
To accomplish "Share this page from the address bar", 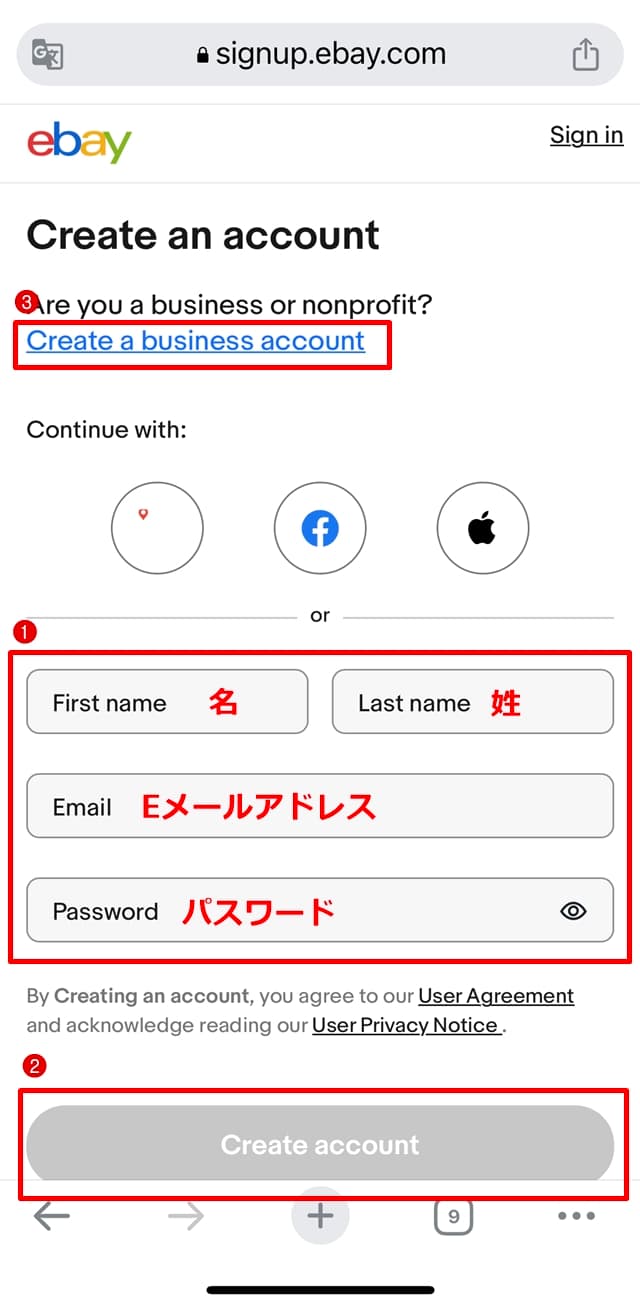I will [586, 54].
